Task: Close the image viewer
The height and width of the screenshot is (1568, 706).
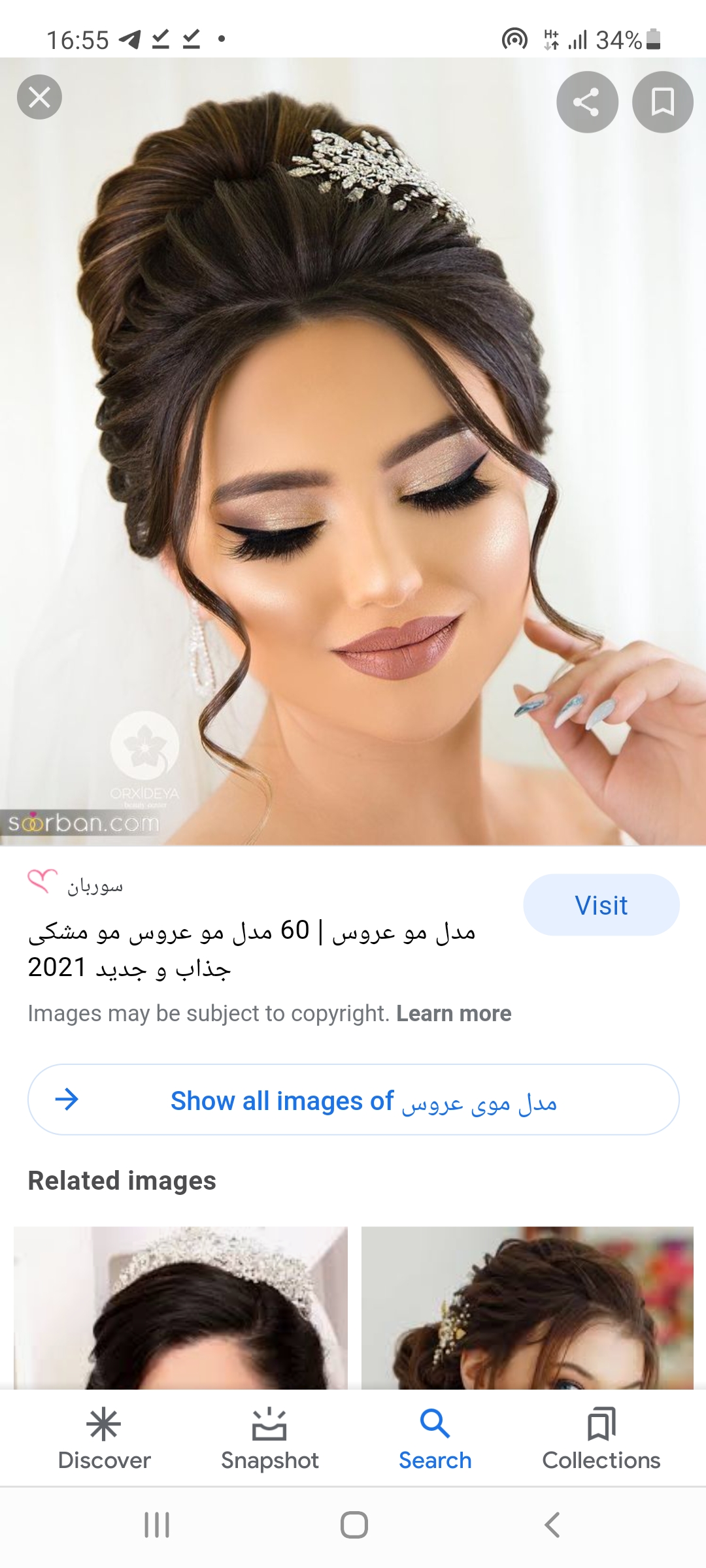Action: click(x=39, y=97)
